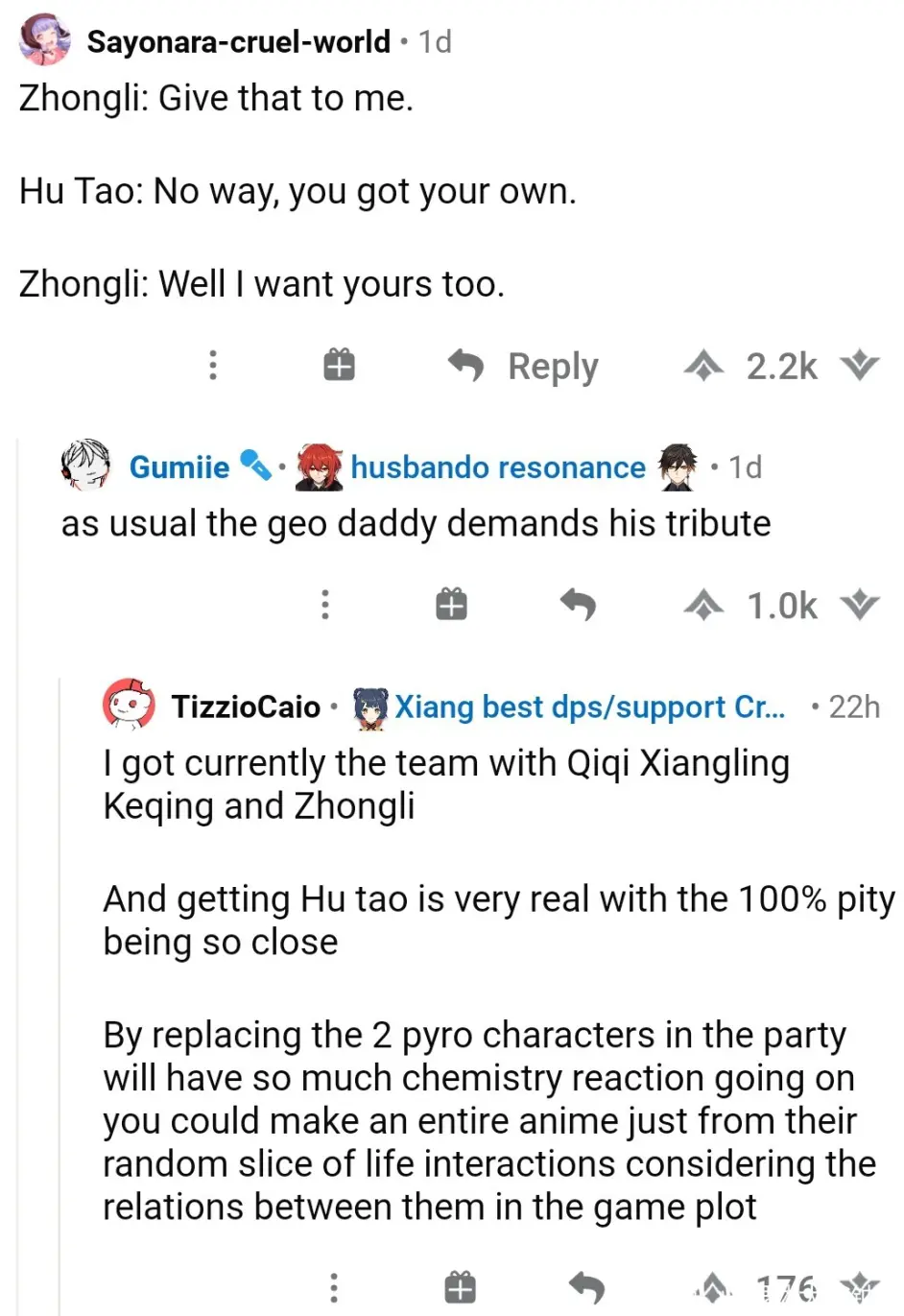Reply to Gumiie's comment
Screen dimensions: 904x1316
coord(578,605)
